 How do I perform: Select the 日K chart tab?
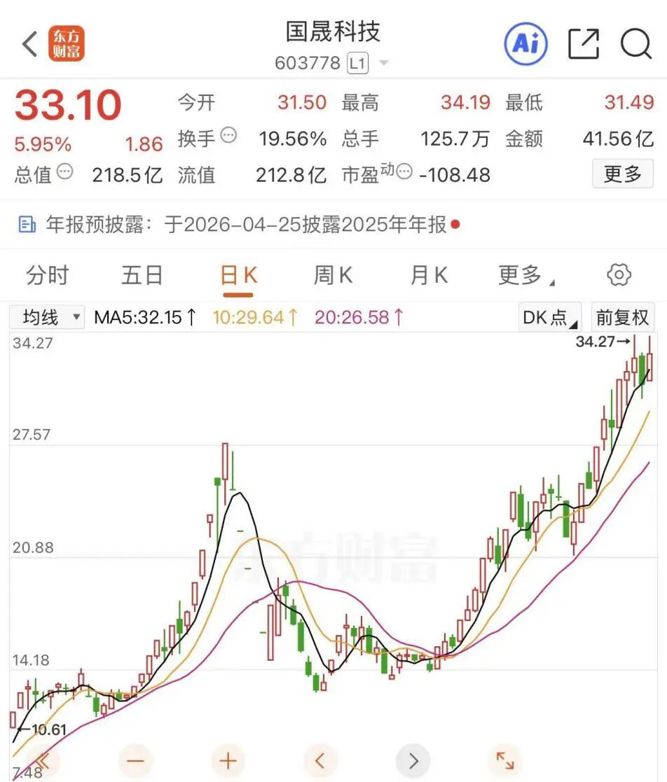(239, 276)
